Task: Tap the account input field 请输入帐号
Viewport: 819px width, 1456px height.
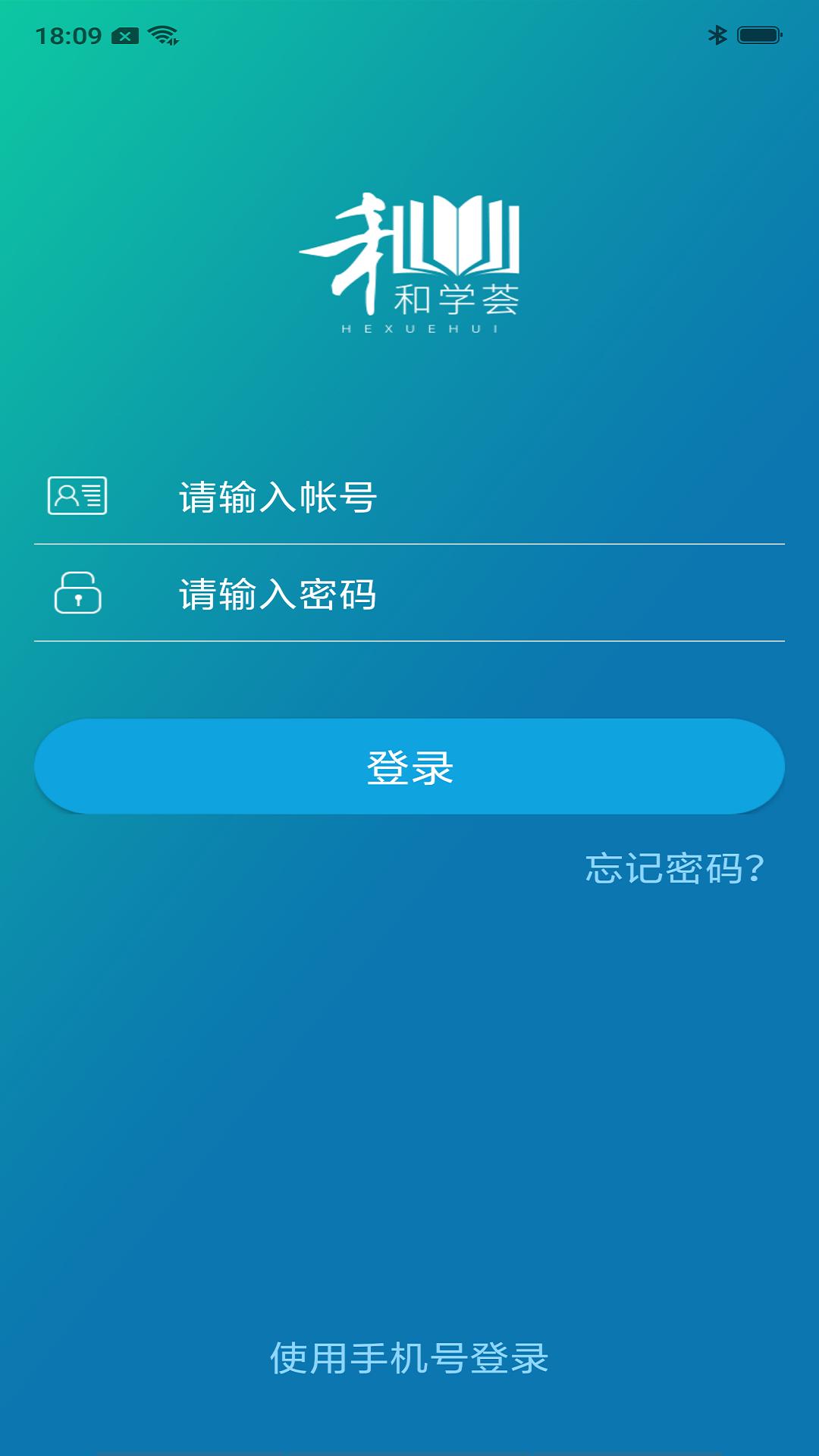Action: click(455, 497)
